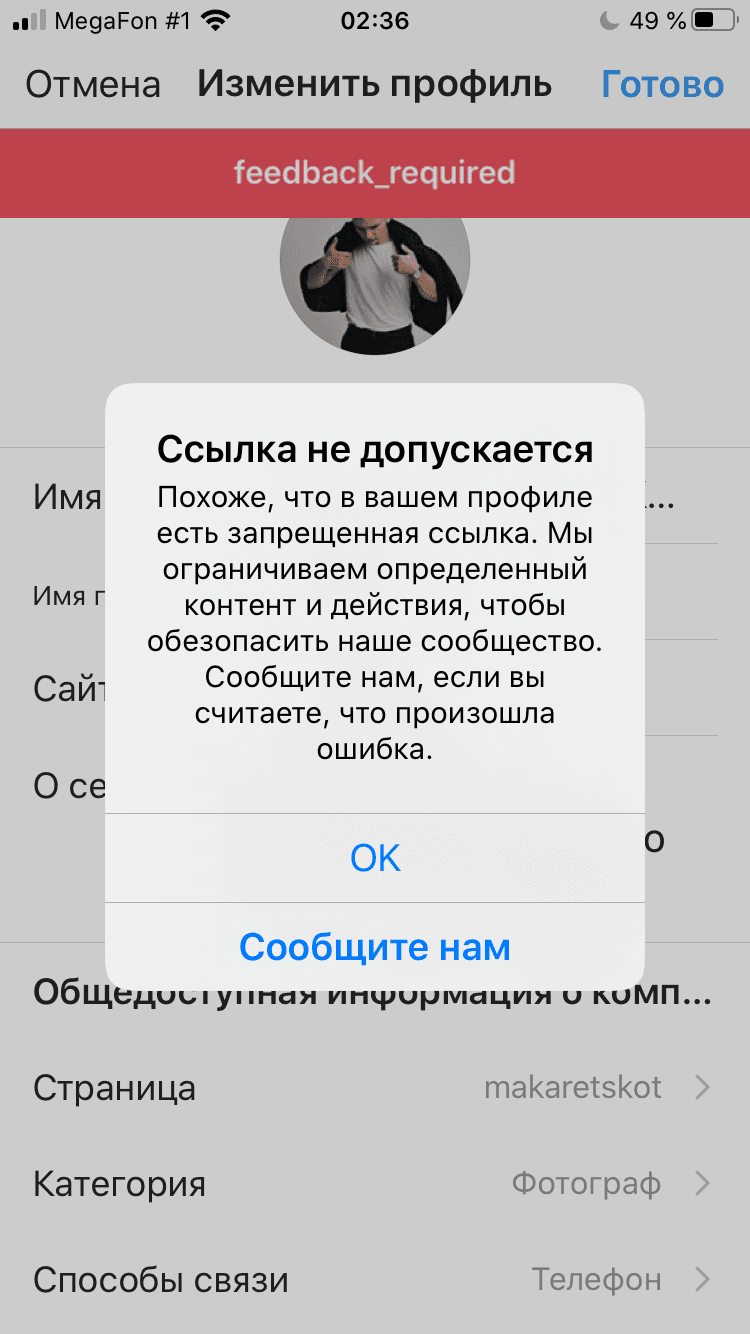Dismiss the dialog with OK

[375, 858]
